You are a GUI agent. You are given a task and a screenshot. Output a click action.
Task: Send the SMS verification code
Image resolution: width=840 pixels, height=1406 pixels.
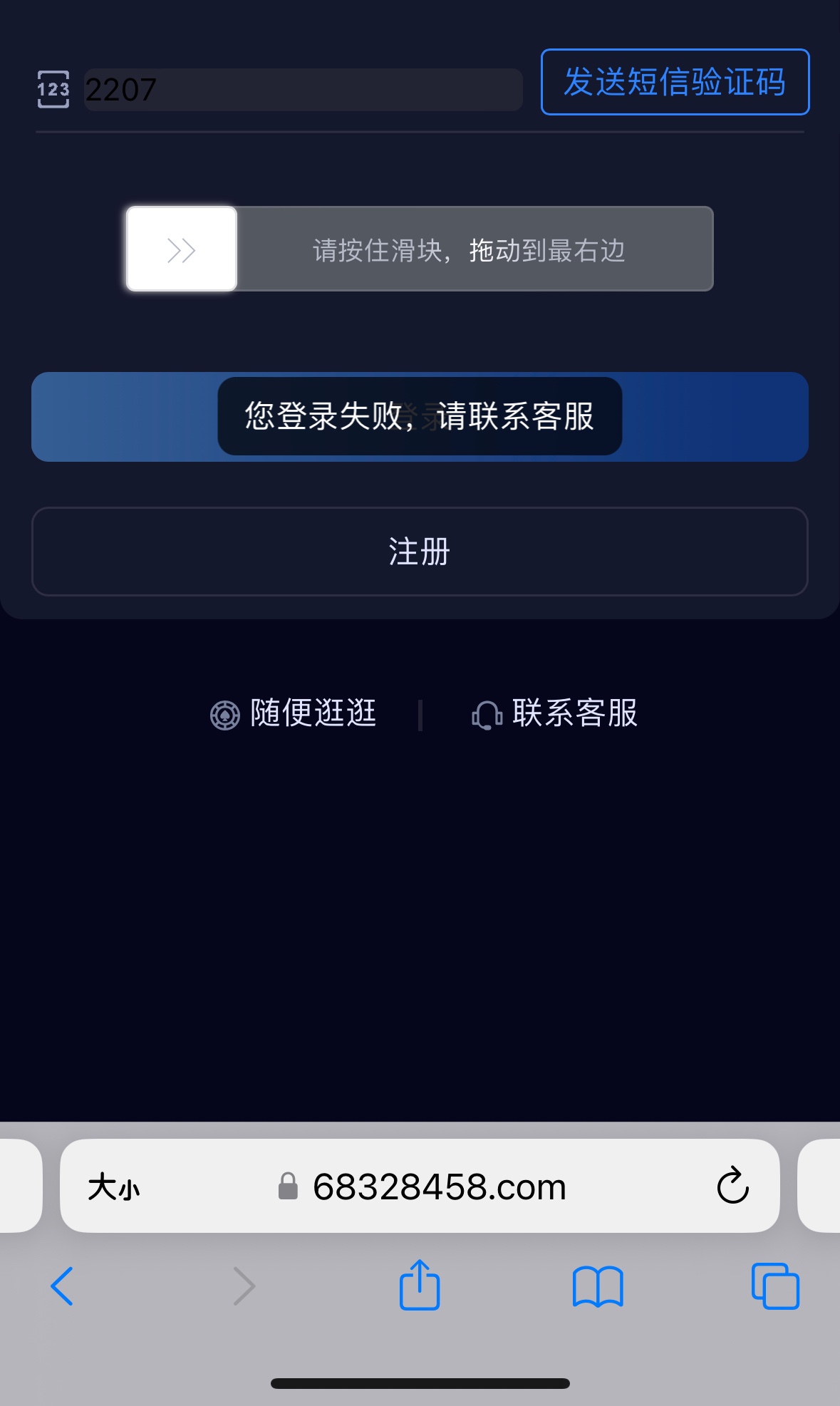click(675, 82)
